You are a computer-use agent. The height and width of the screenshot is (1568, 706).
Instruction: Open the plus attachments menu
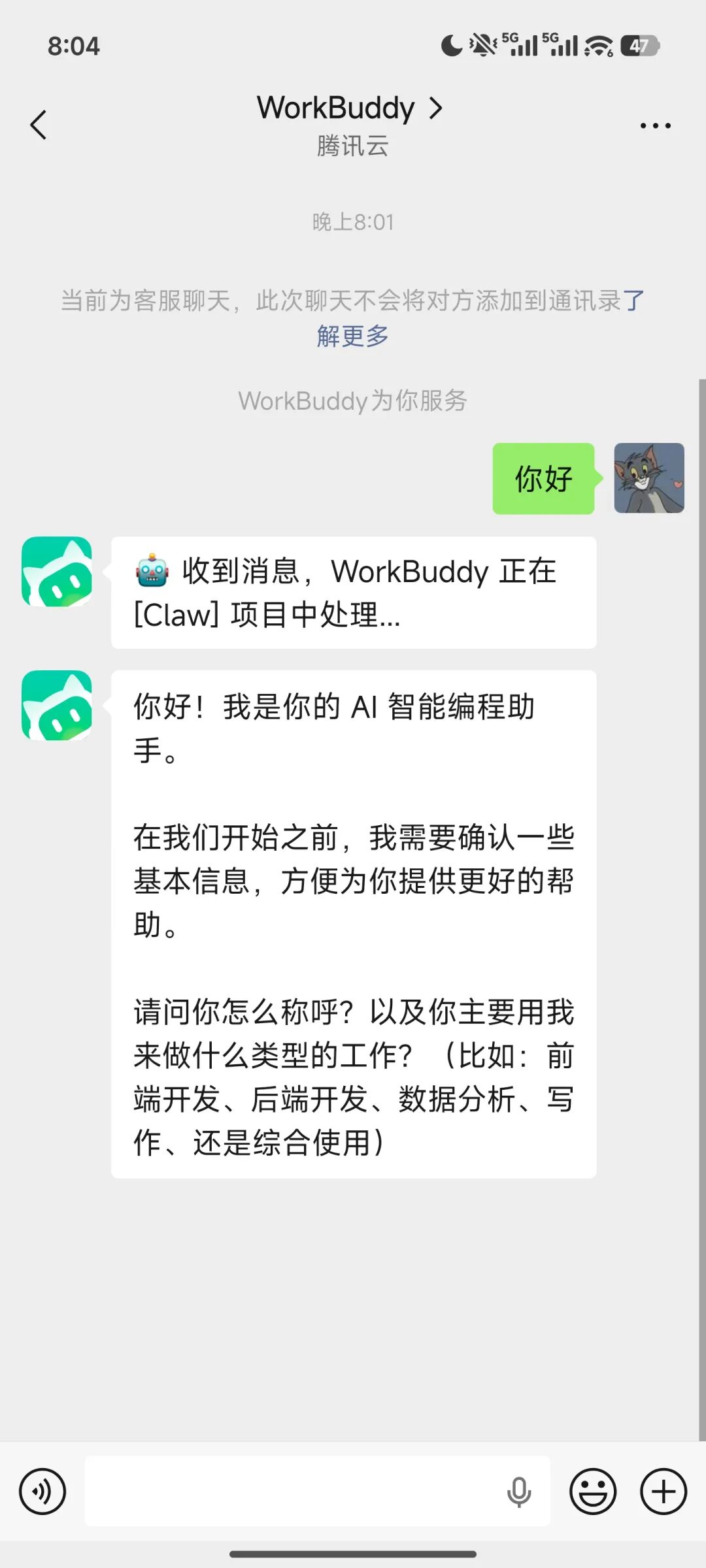(x=663, y=1492)
